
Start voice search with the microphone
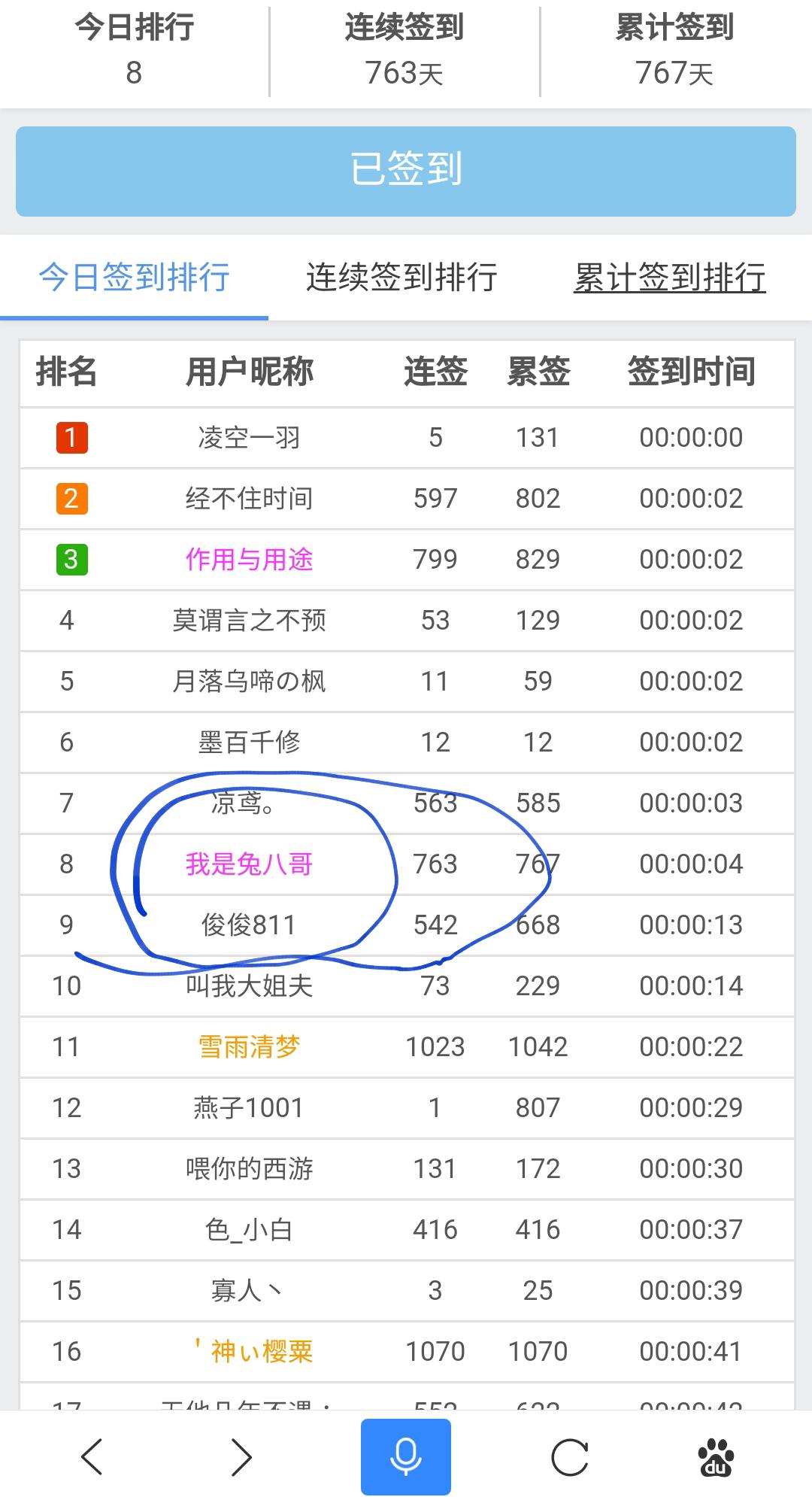click(x=406, y=1457)
